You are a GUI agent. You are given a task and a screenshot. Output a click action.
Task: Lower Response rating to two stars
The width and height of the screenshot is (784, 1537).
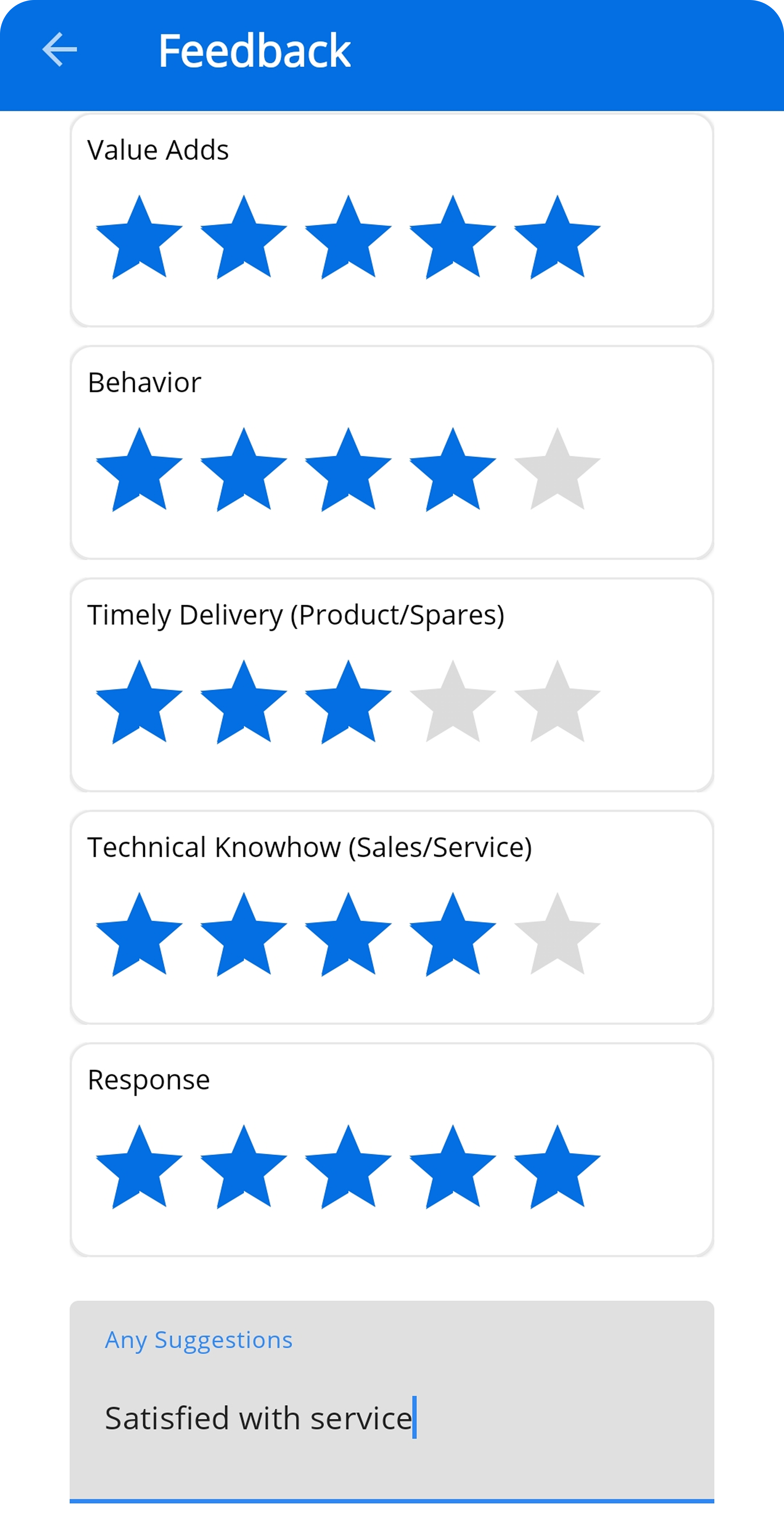(243, 1168)
